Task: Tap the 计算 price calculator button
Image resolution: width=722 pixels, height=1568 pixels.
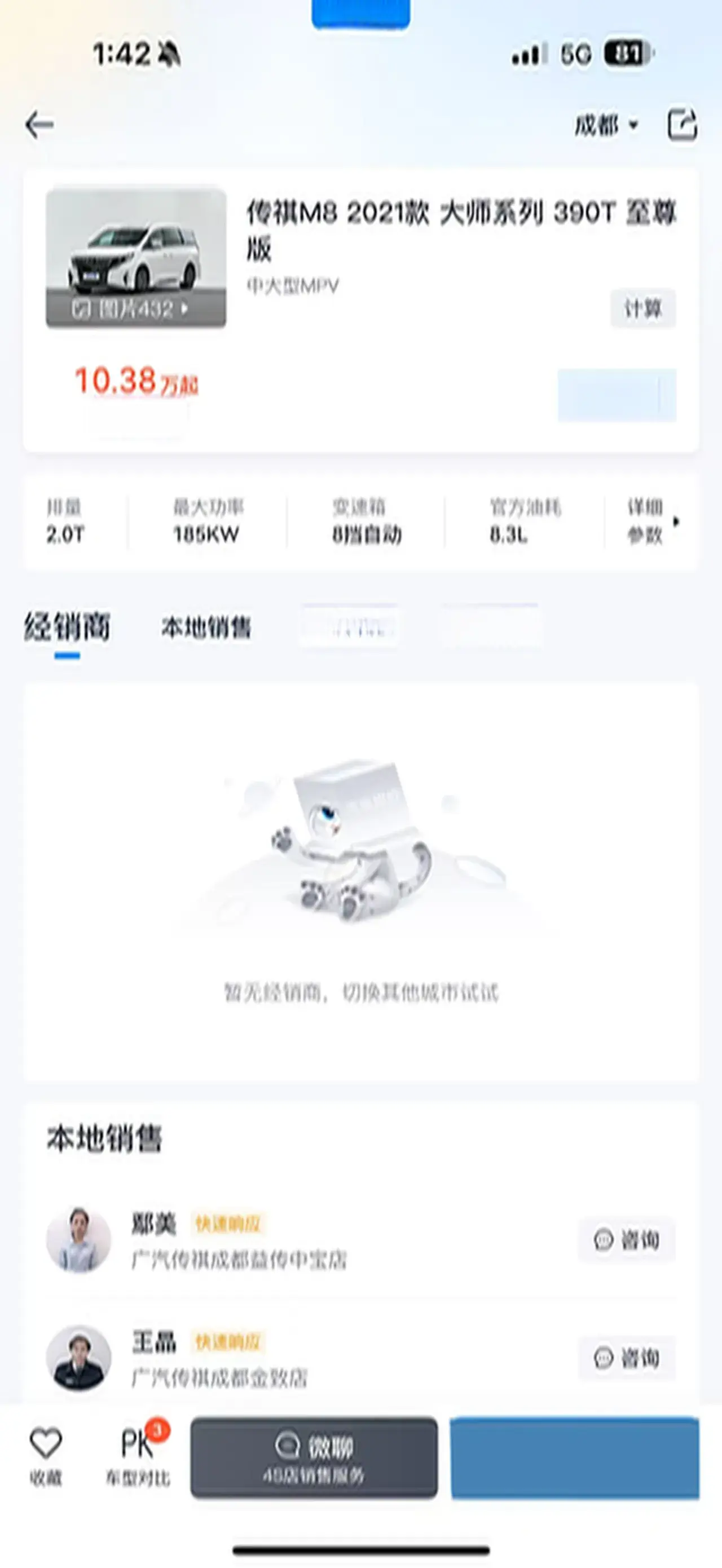Action: coord(643,308)
